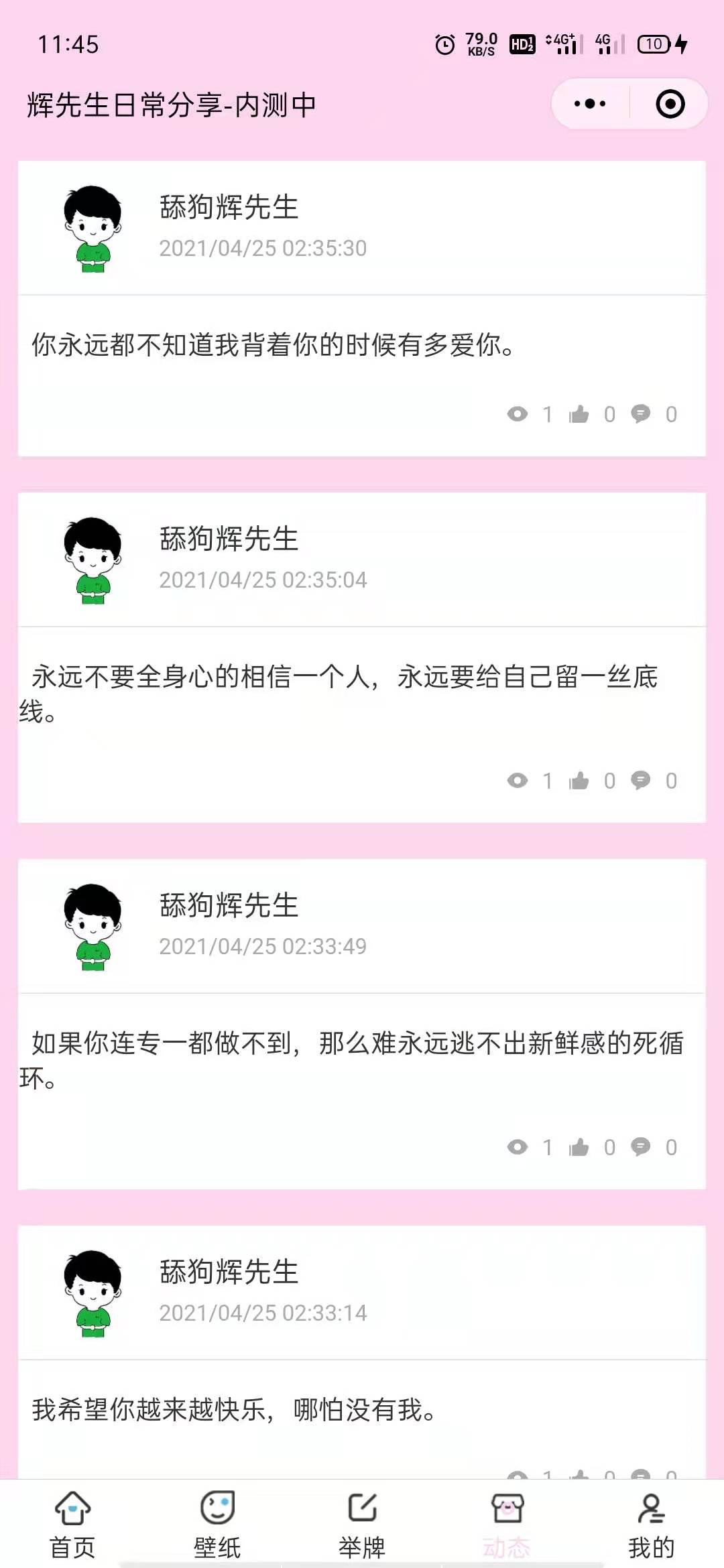
Task: Like the post about 留一丝底线
Action: 579,781
